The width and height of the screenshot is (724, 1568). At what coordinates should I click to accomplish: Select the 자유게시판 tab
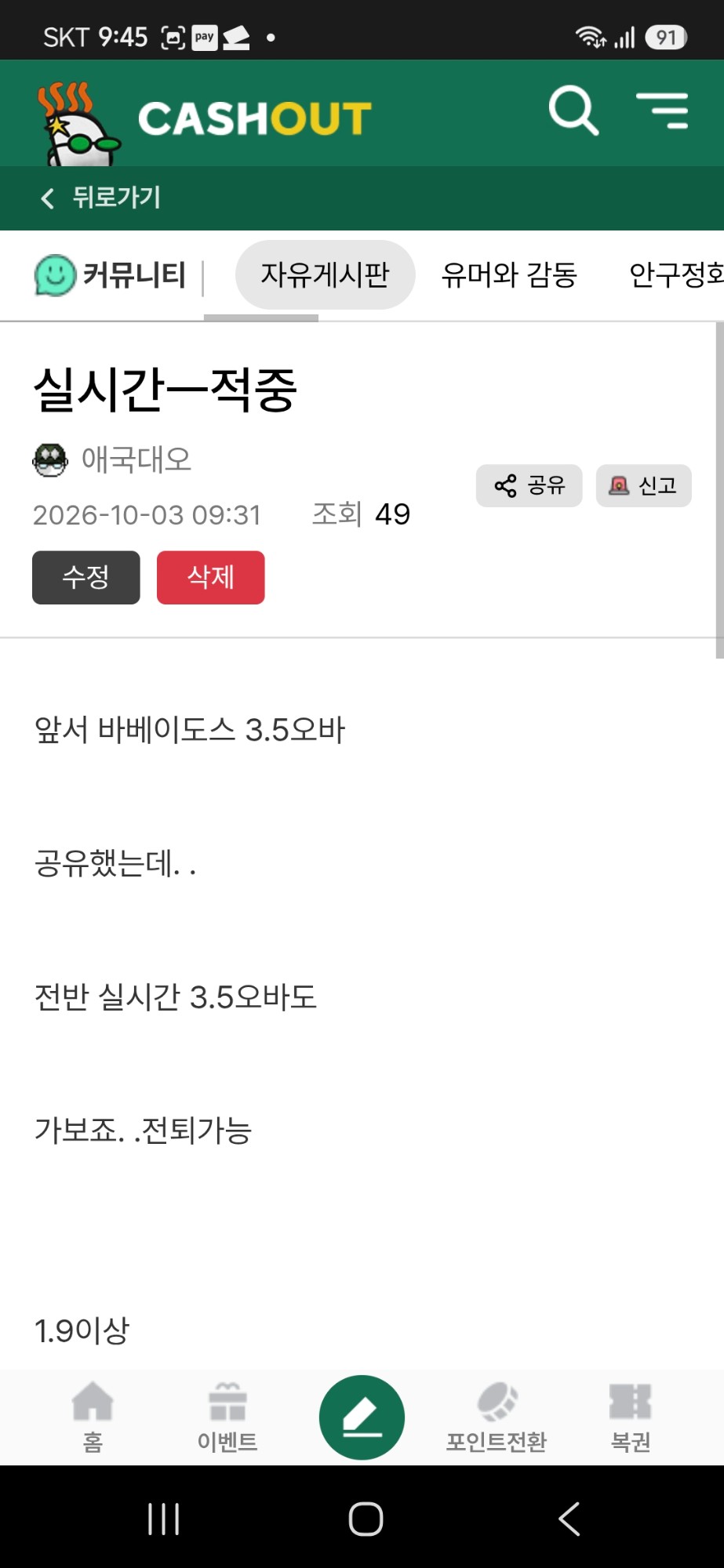tap(325, 275)
